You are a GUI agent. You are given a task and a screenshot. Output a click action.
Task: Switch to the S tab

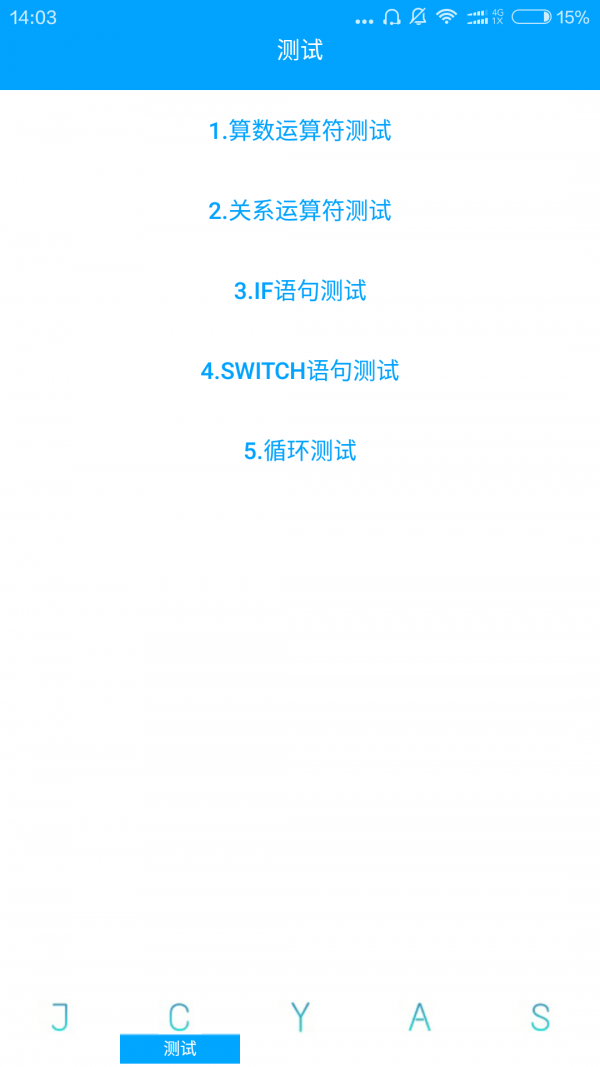[x=540, y=1018]
